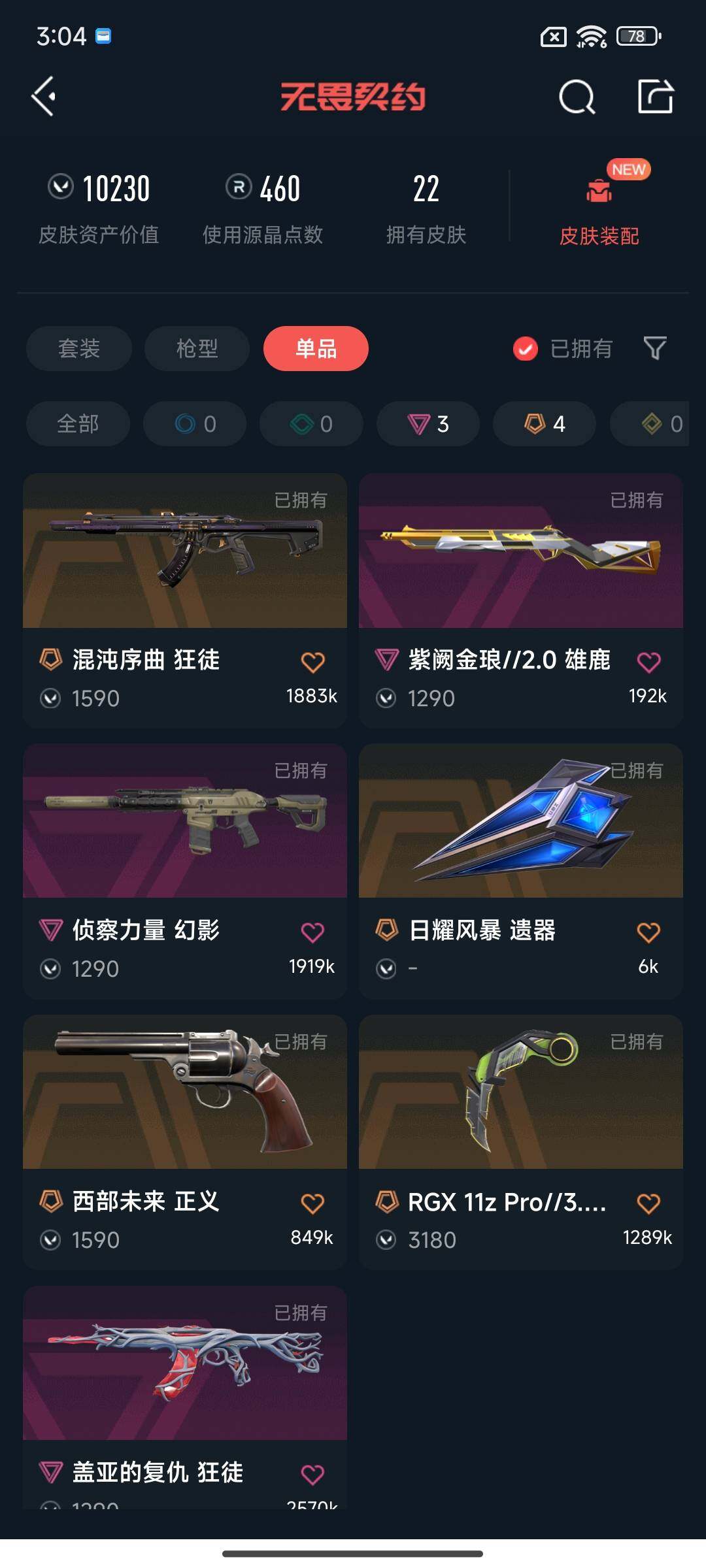
Task: Select the 单品 filter button
Action: point(315,349)
